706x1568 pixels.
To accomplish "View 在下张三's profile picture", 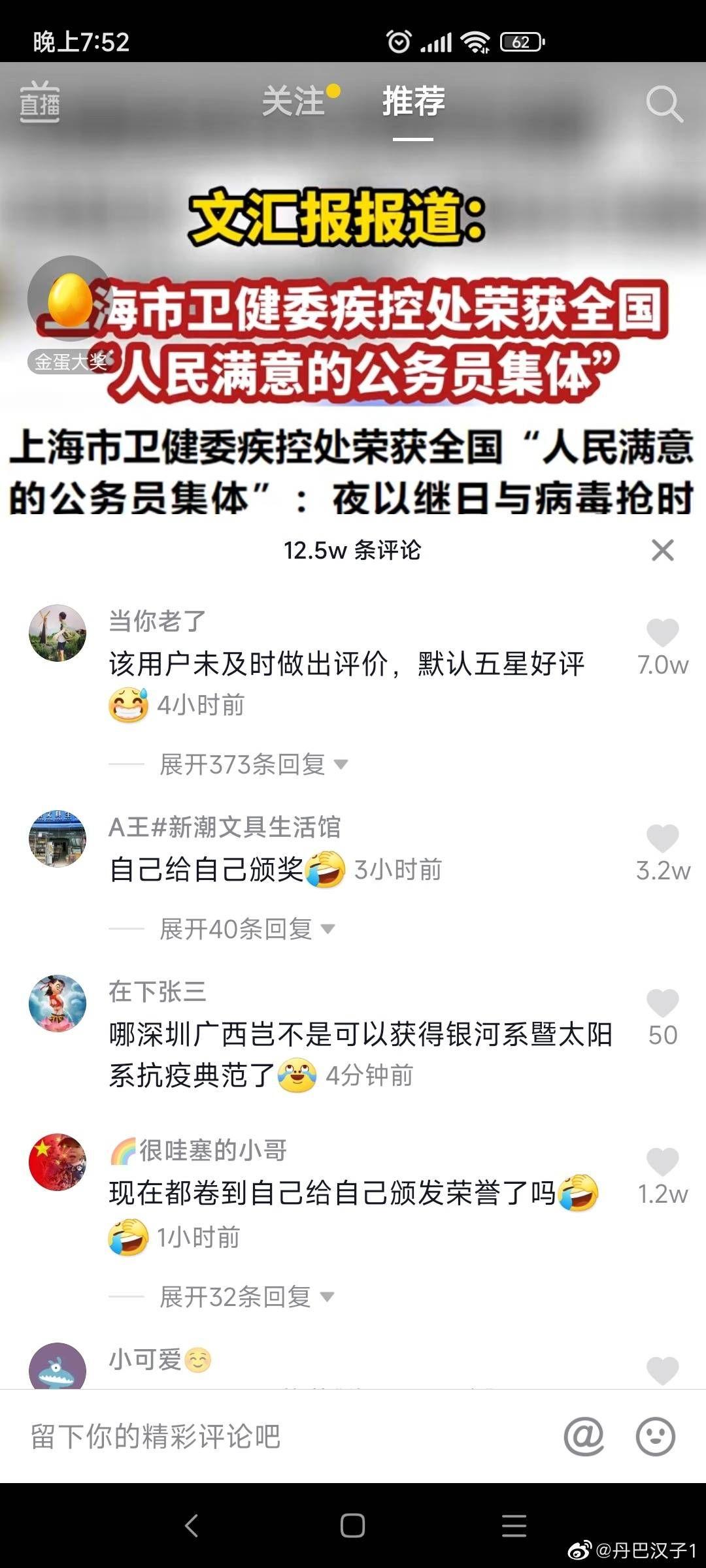I will (x=58, y=1004).
